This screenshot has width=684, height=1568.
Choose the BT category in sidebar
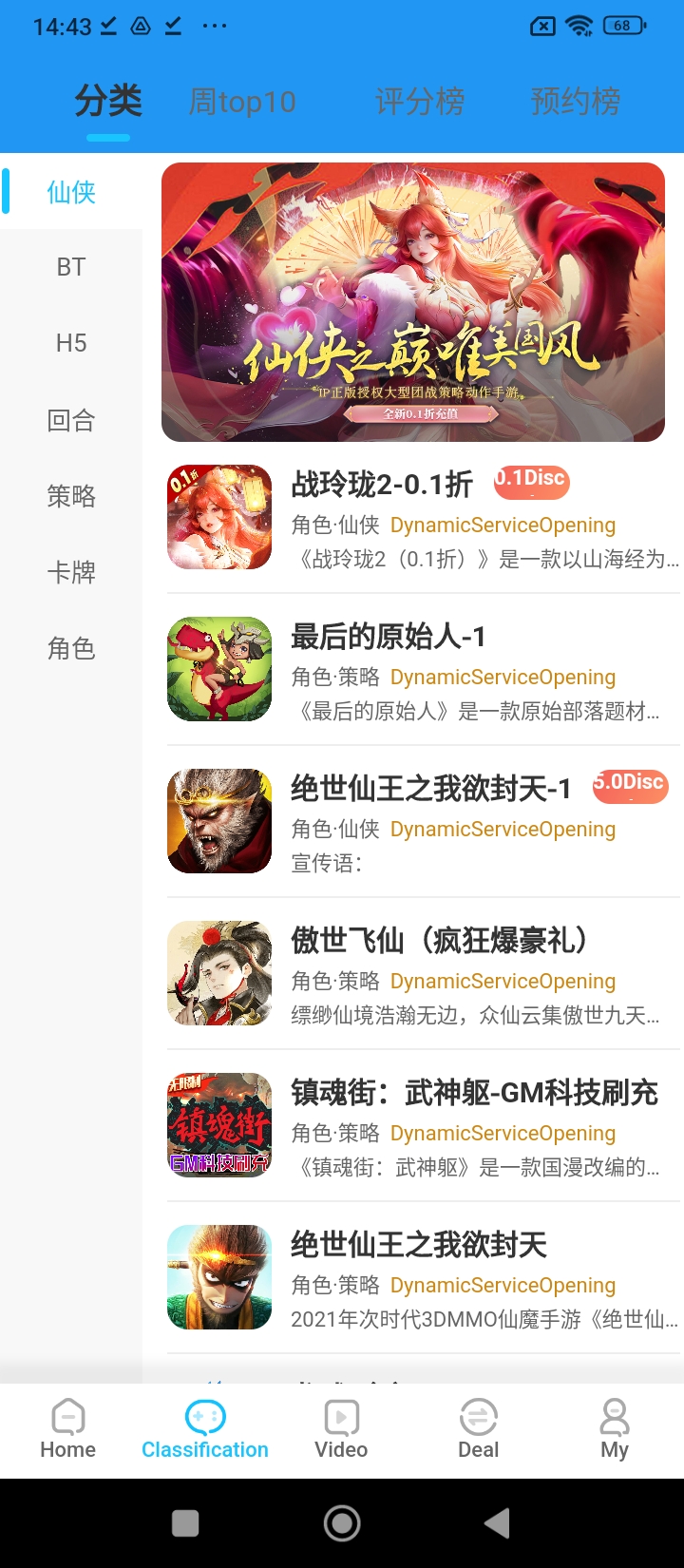(71, 267)
